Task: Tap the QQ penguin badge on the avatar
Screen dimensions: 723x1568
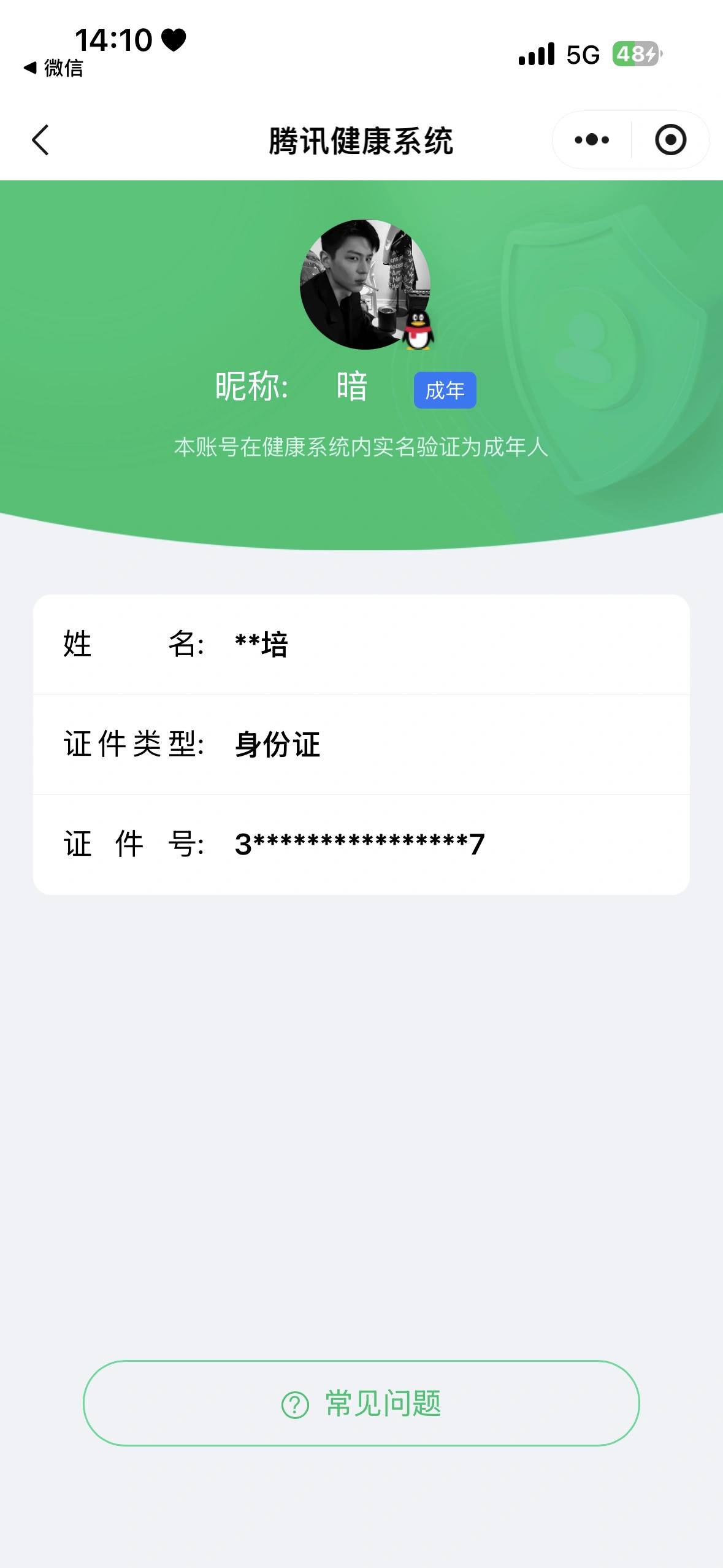Action: coord(419,331)
